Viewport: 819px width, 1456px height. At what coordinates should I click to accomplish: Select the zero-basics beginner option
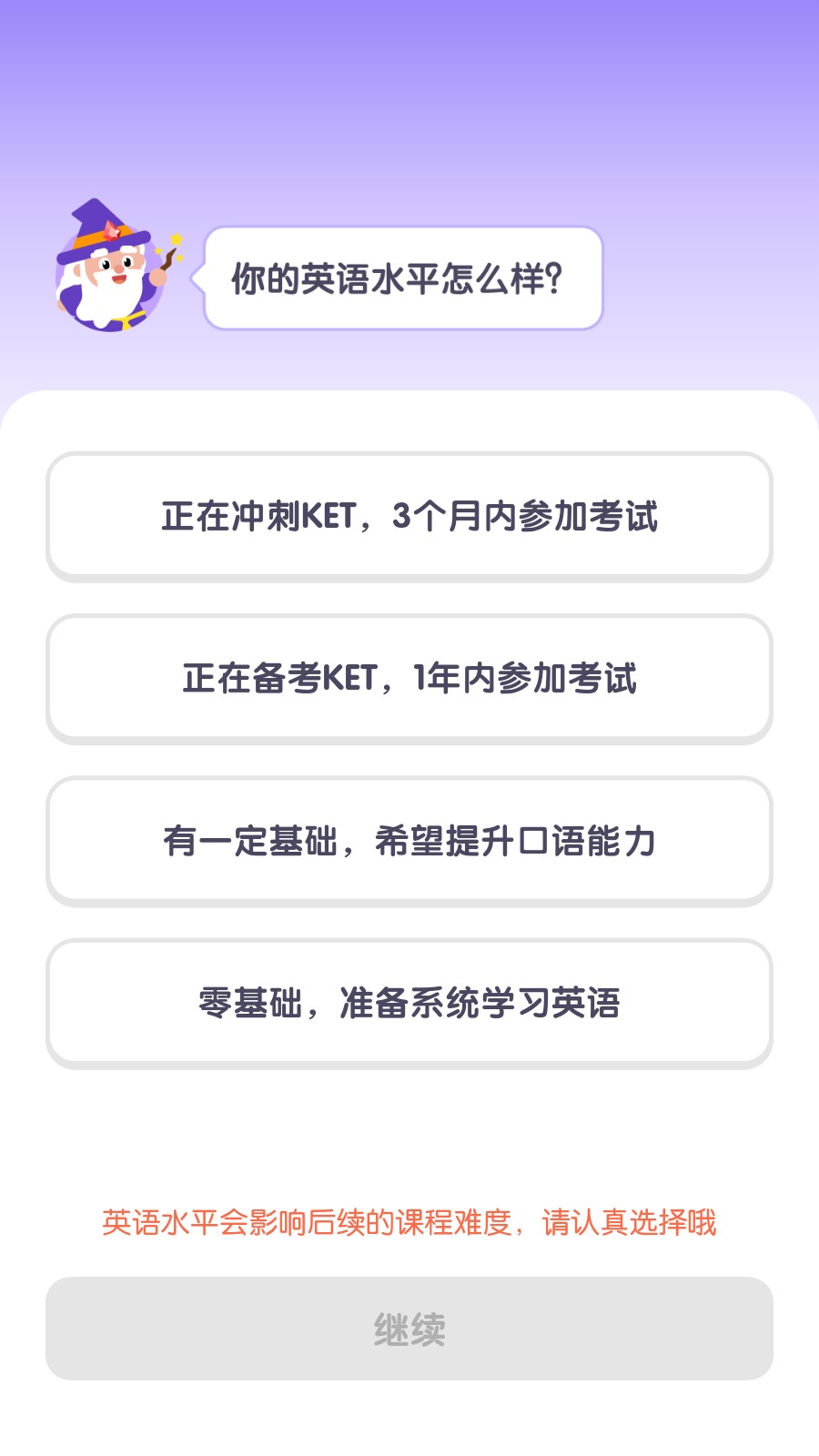click(409, 1001)
